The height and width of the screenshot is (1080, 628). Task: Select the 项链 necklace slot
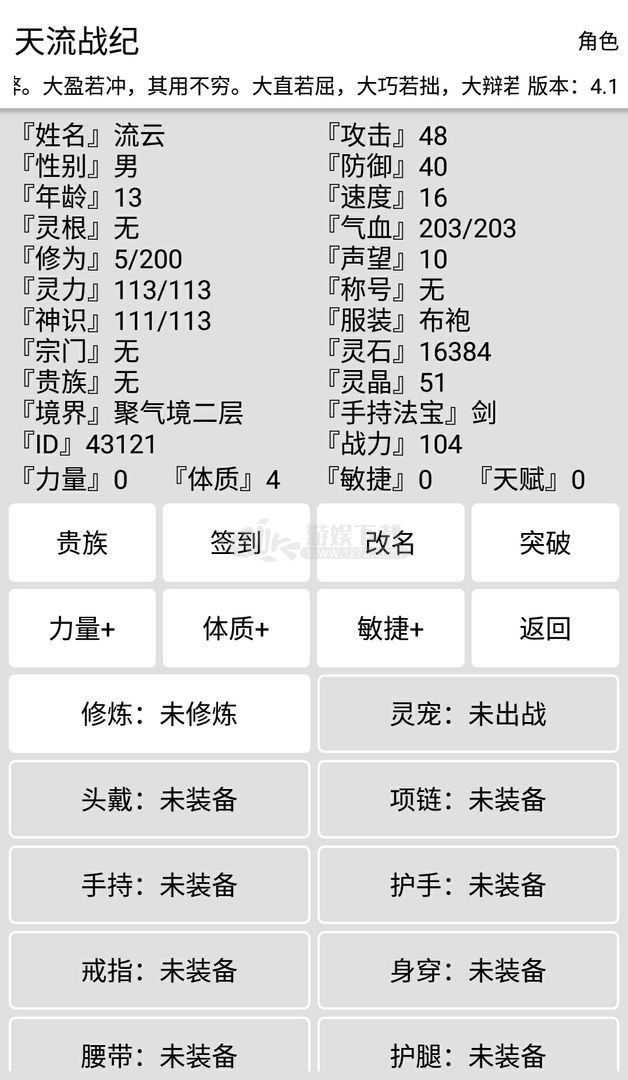click(x=468, y=799)
